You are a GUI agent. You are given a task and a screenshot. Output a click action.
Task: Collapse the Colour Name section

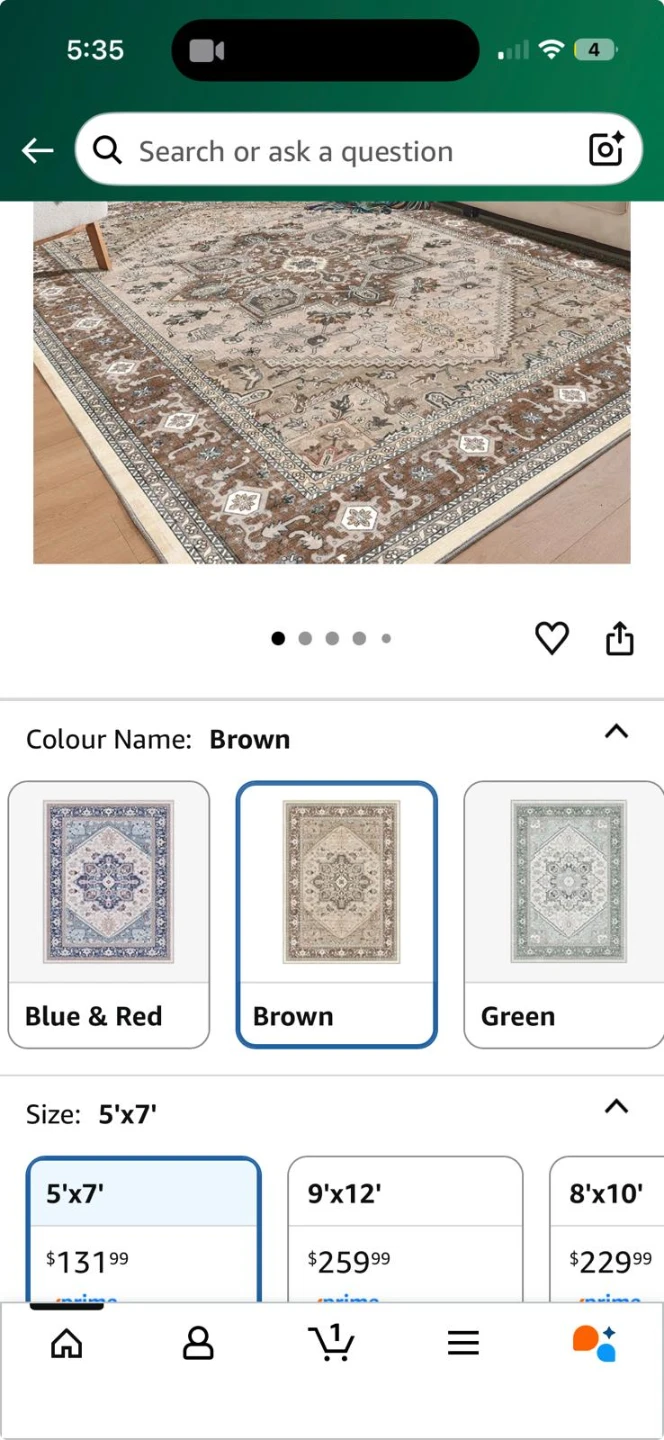tap(617, 732)
